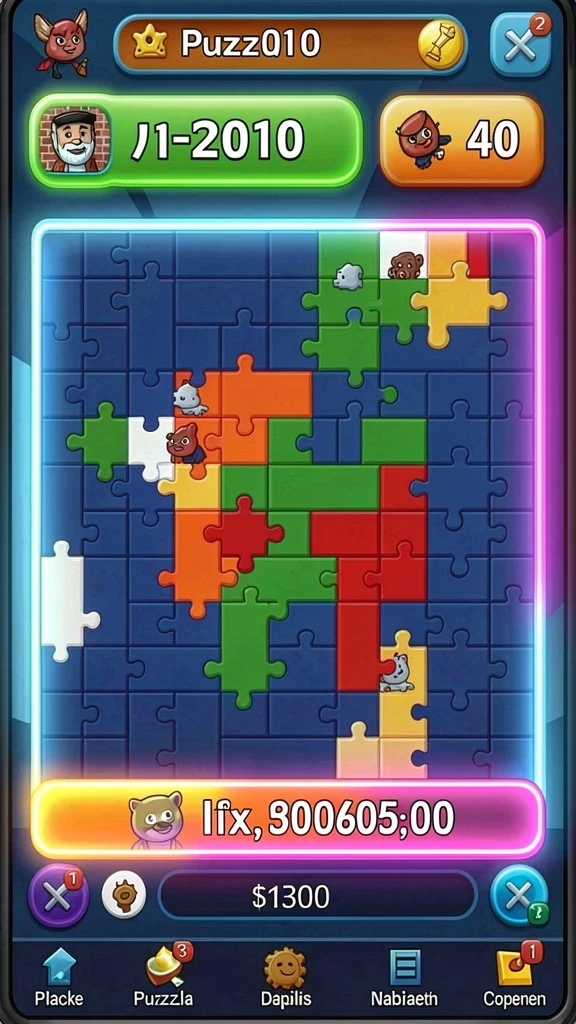Open the Puzzla tab
The width and height of the screenshot is (576, 1024).
pyautogui.click(x=164, y=976)
